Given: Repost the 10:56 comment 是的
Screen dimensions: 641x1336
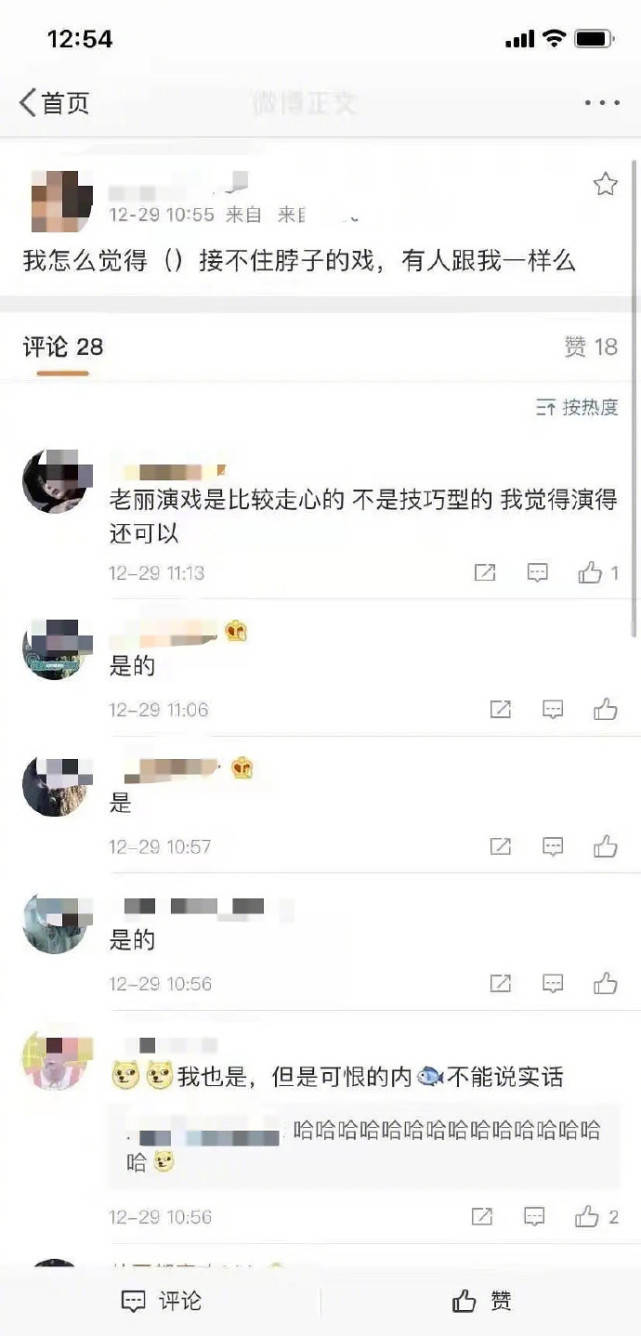Looking at the screenshot, I should click(500, 984).
